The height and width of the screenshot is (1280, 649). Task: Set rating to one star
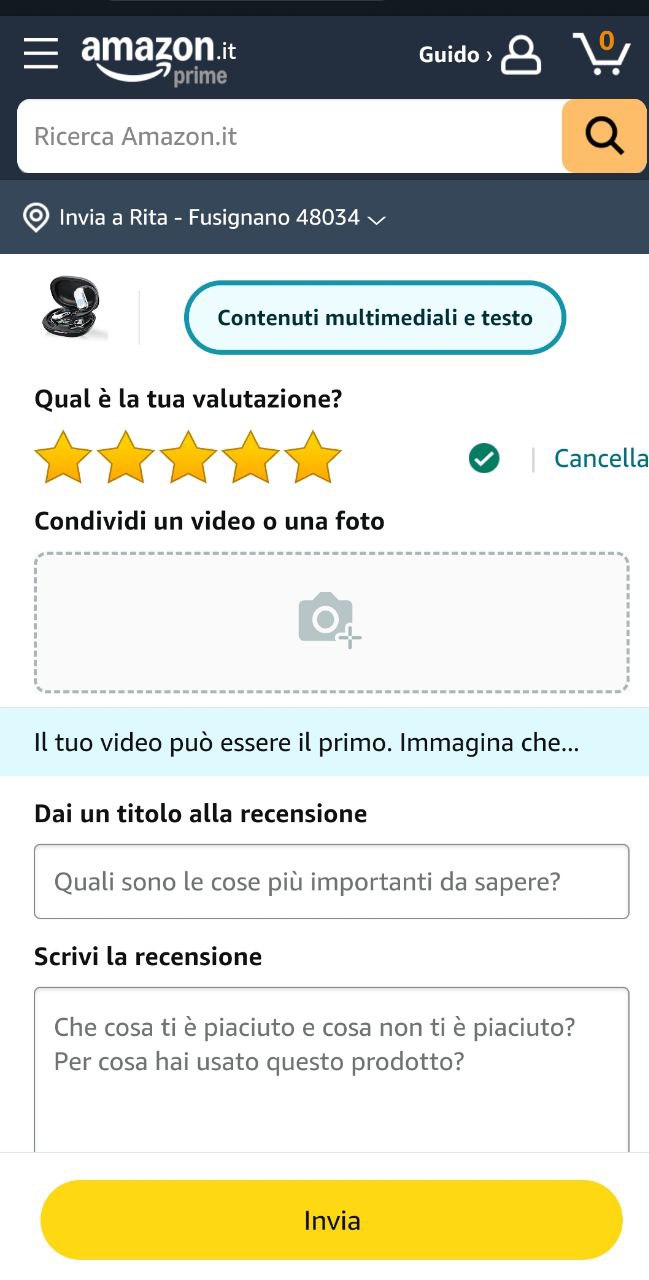click(x=63, y=458)
